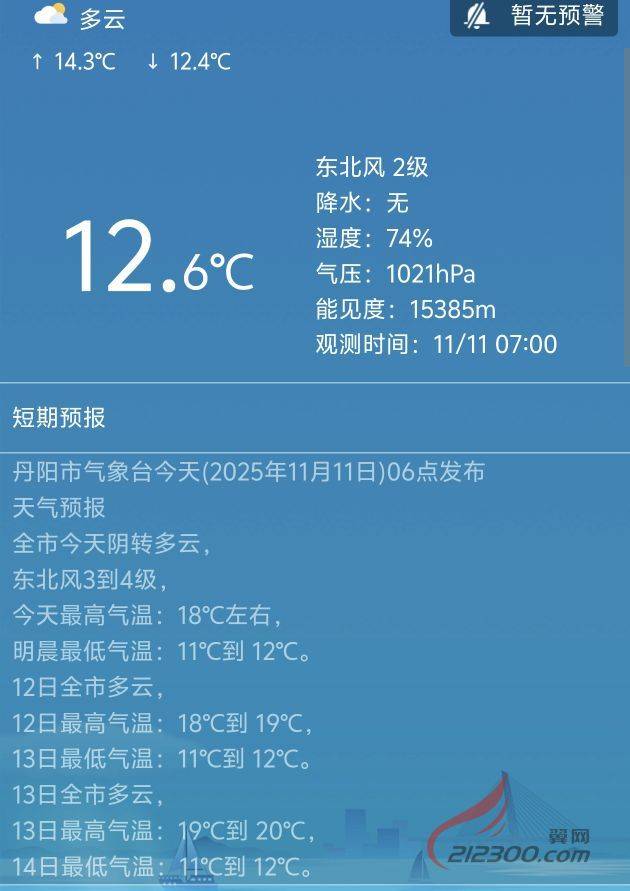Open the 暂无预警 weather warning button
This screenshot has width=630, height=891.
click(x=535, y=16)
